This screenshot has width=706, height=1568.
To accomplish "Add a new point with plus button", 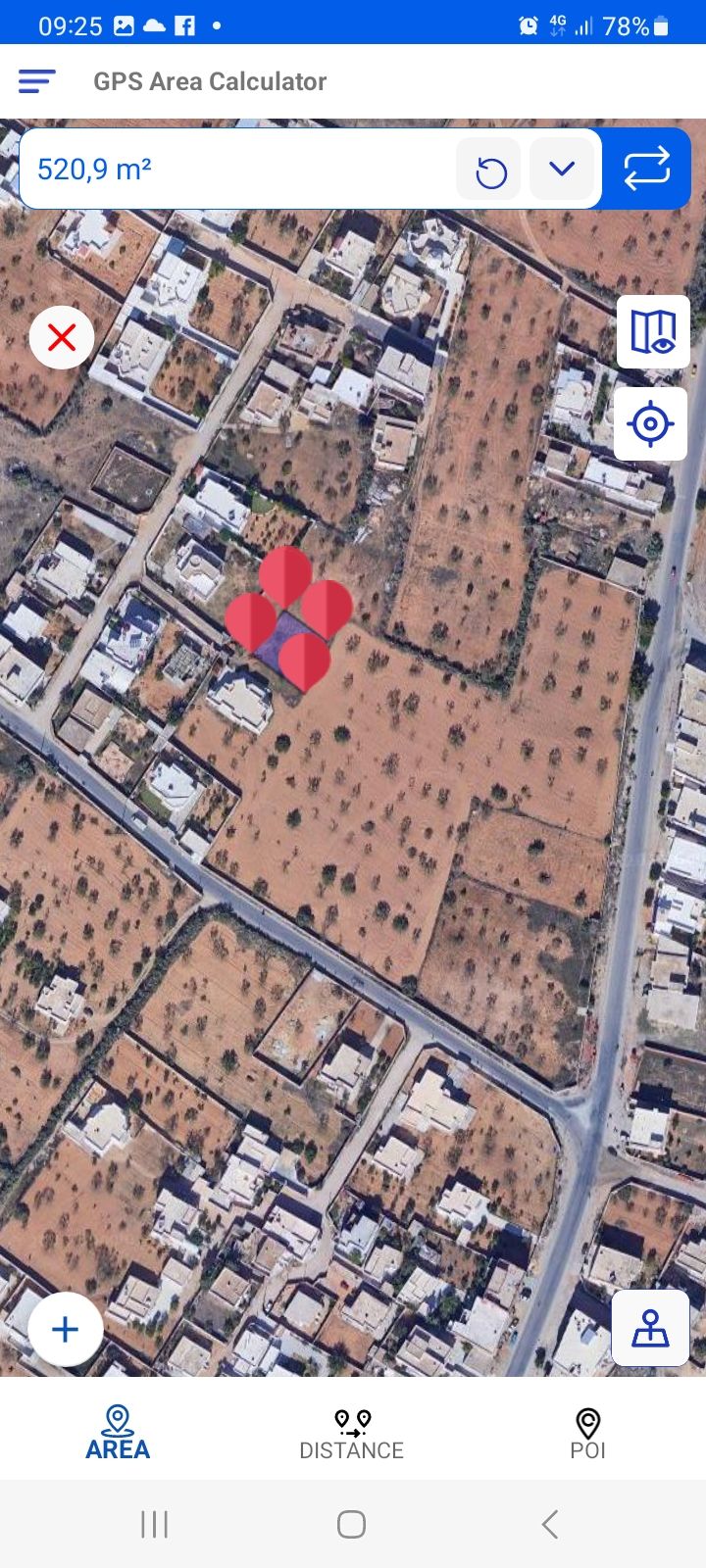I will click(65, 1329).
